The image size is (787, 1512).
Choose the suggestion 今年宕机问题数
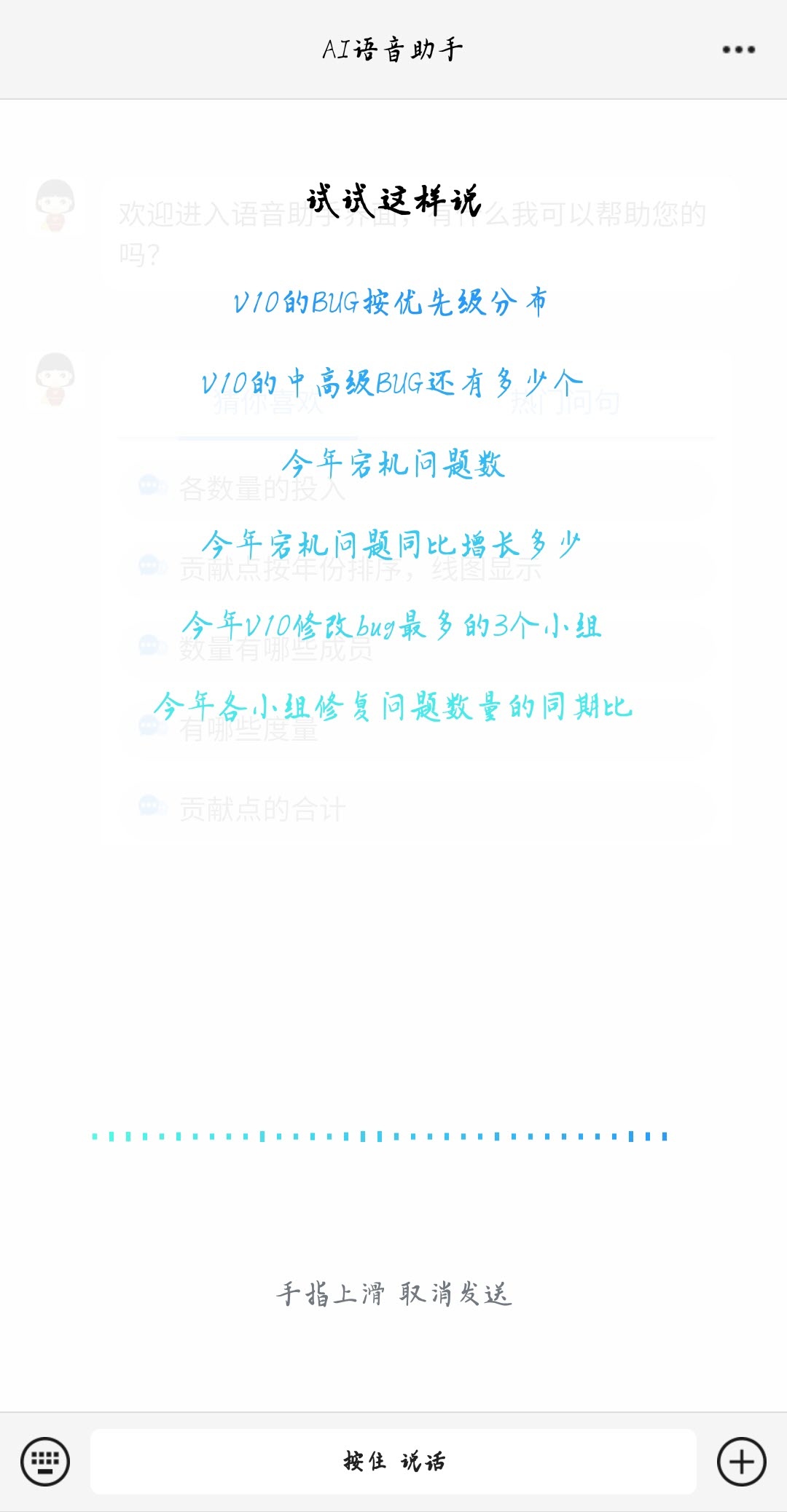pyautogui.click(x=393, y=463)
